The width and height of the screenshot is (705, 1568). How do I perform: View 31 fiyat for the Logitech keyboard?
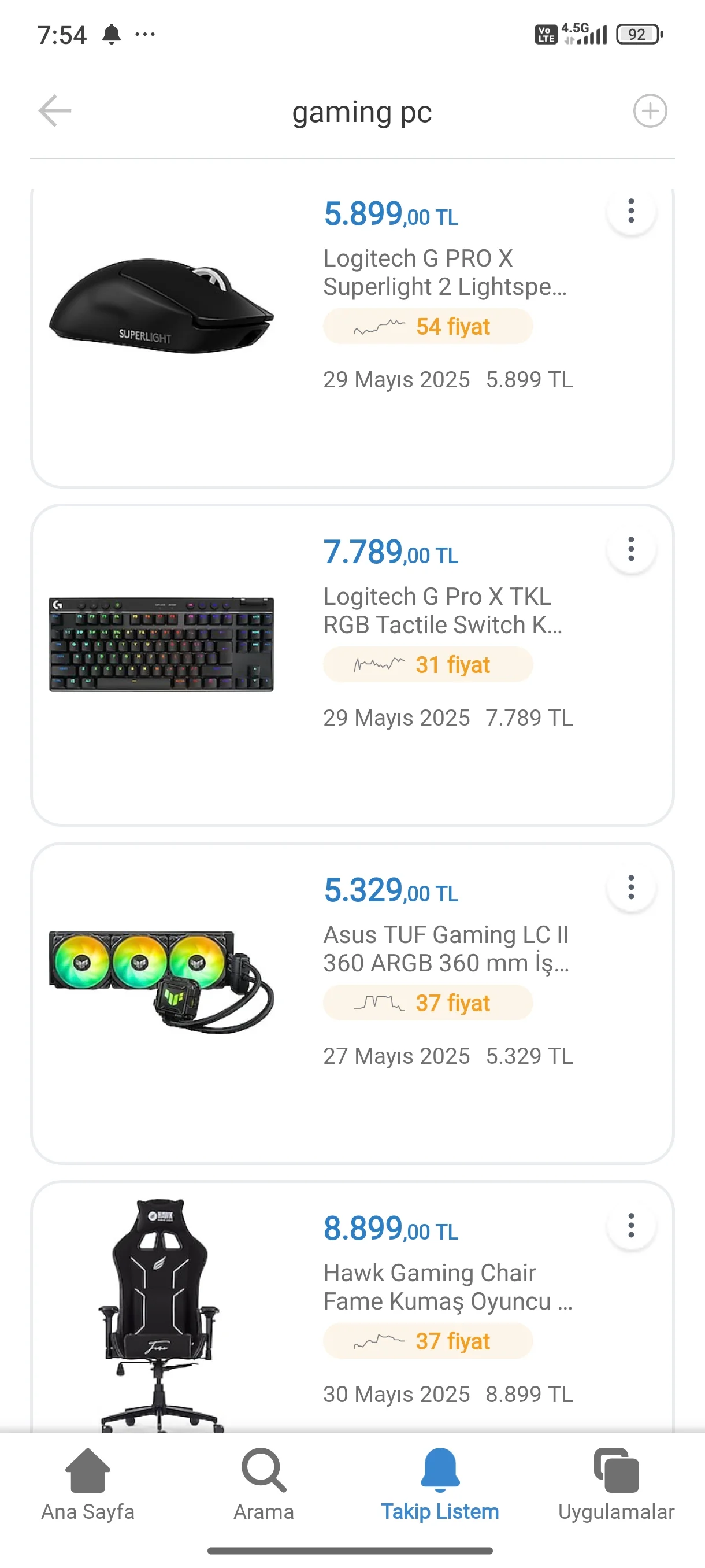coord(428,665)
